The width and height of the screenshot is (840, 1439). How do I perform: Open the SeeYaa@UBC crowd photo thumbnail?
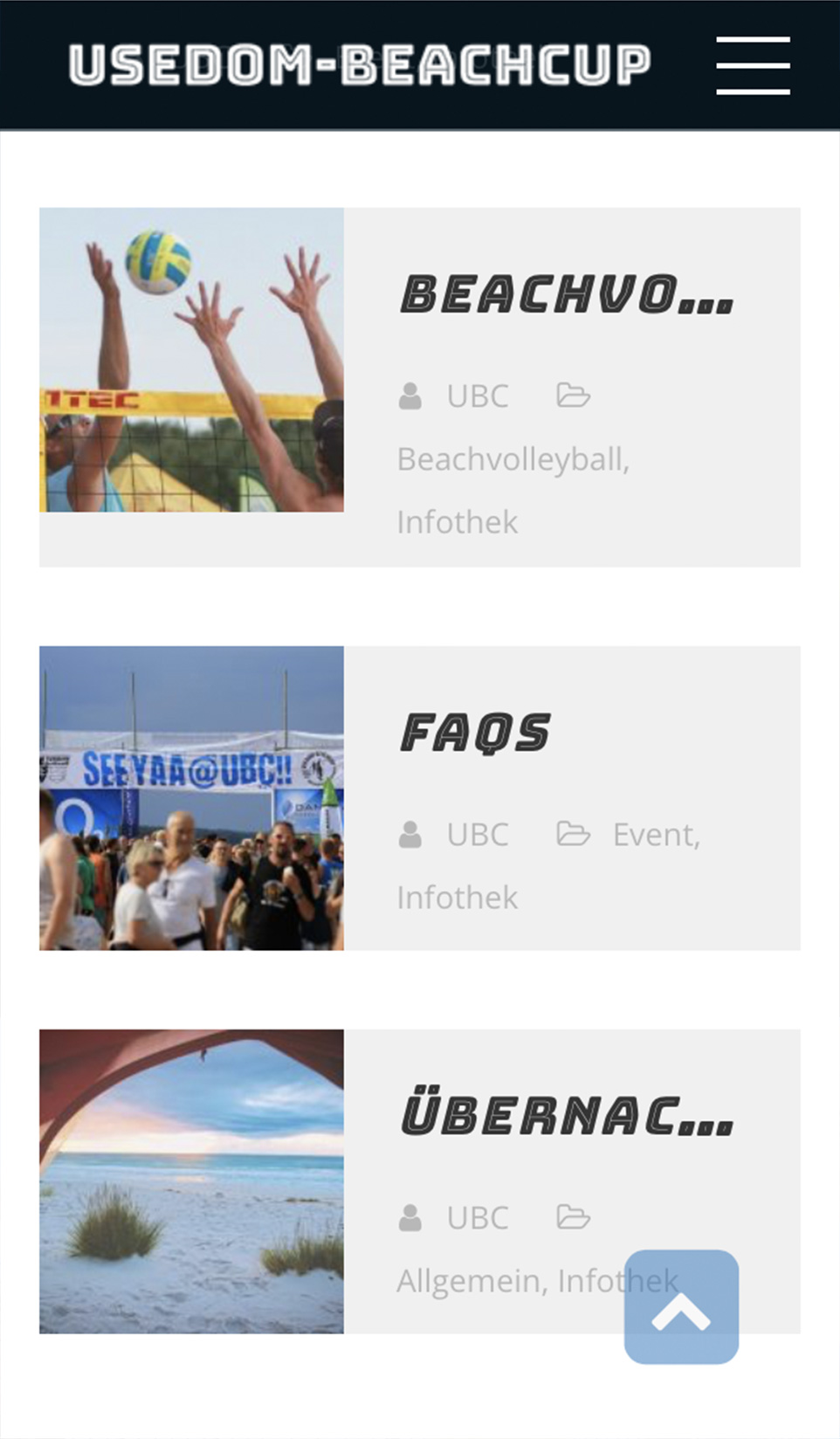pyautogui.click(x=191, y=798)
